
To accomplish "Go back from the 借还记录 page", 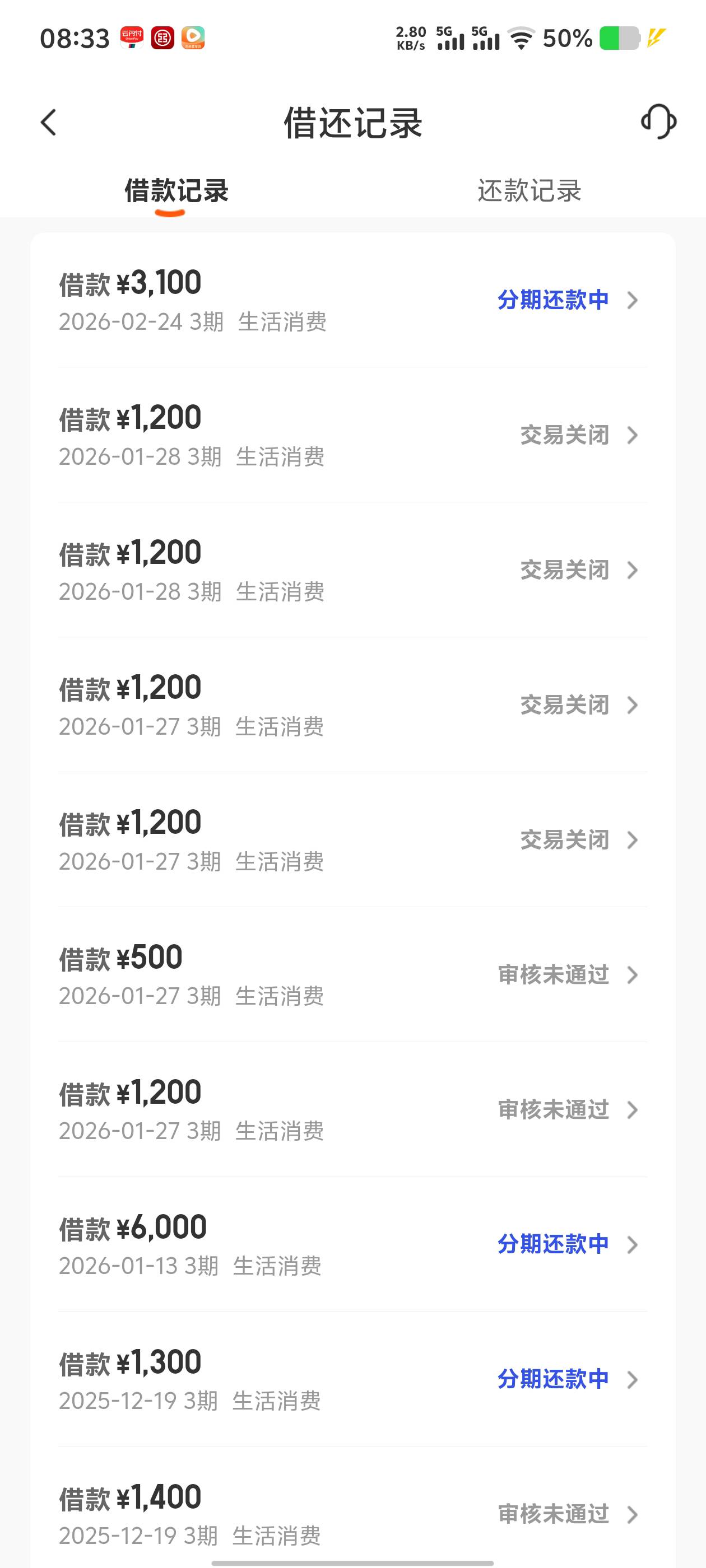I will (x=49, y=122).
